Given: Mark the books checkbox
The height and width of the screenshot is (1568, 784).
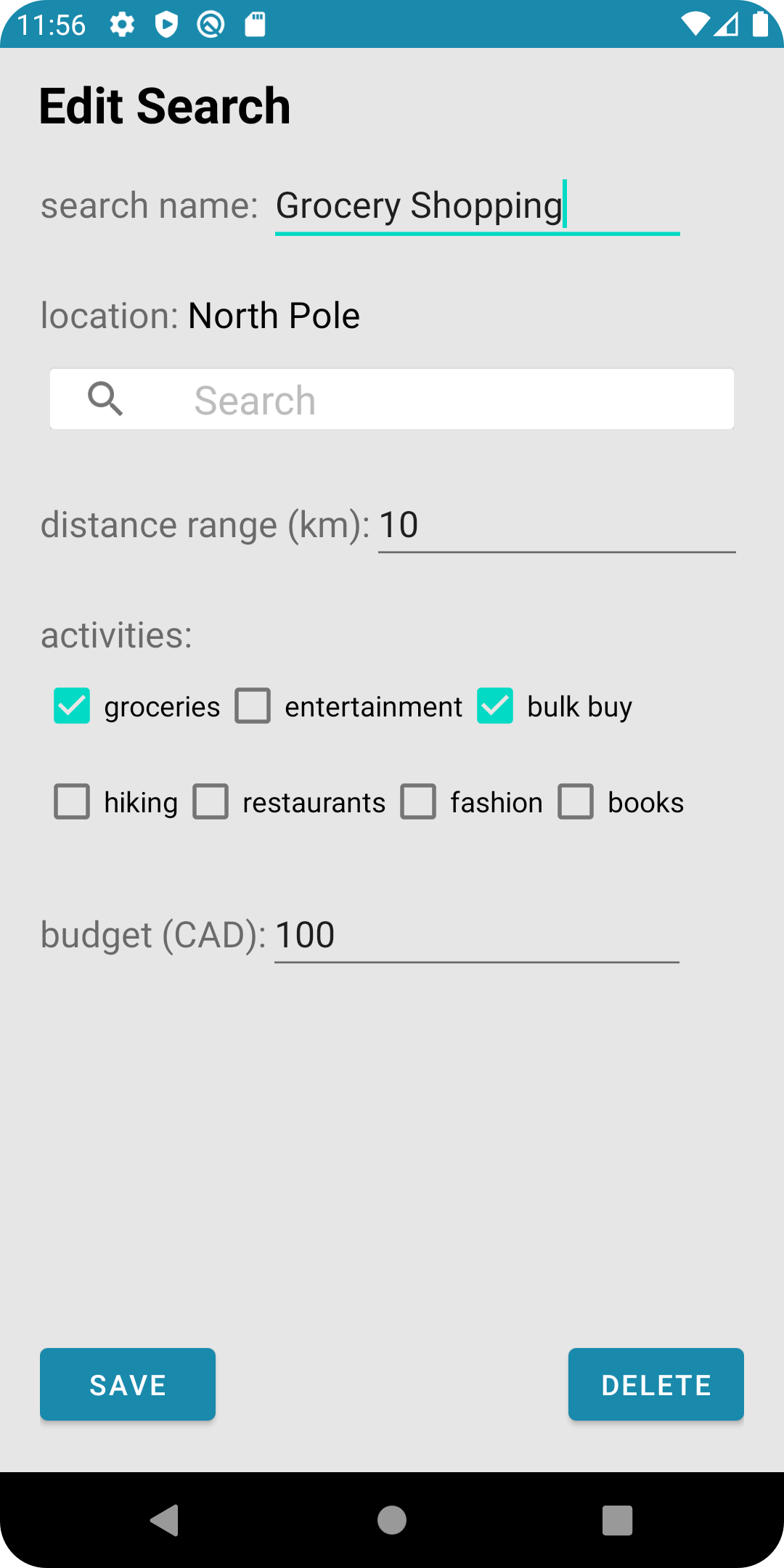Looking at the screenshot, I should pos(576,802).
